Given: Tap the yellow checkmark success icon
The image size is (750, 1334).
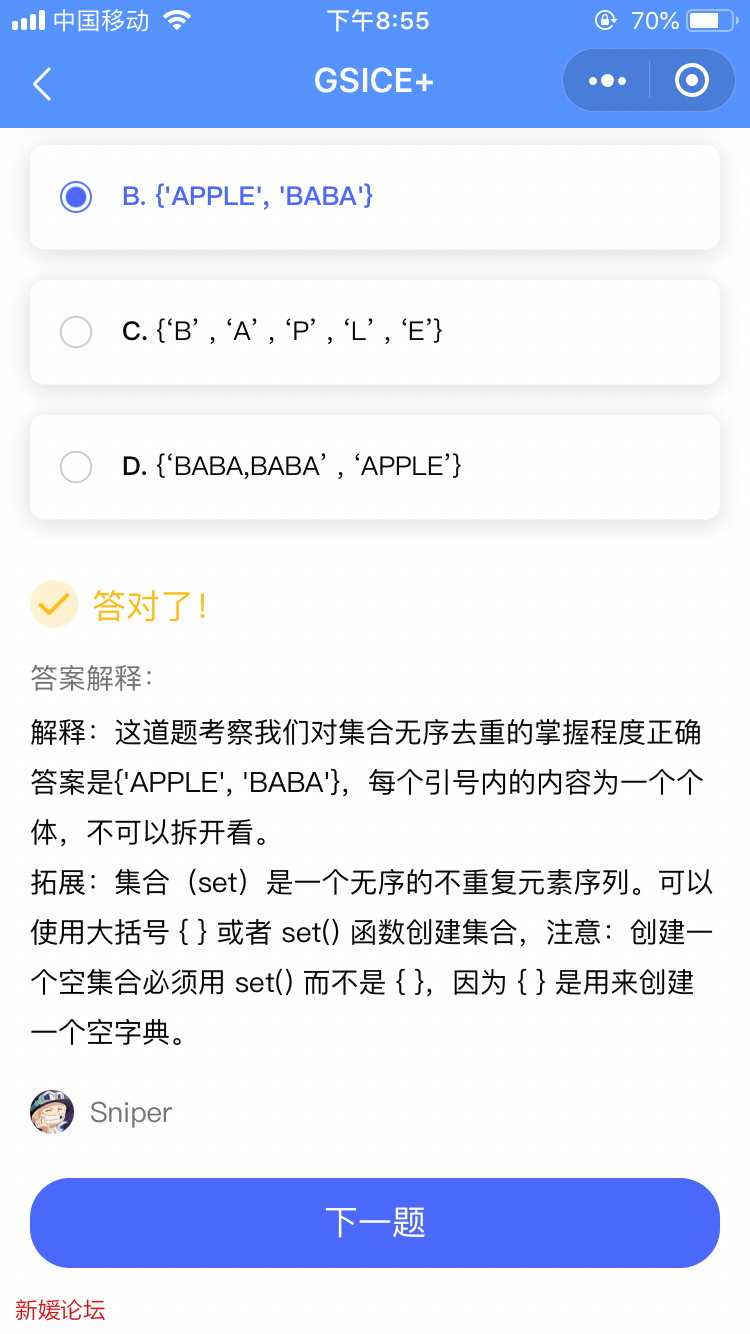Looking at the screenshot, I should click(x=53, y=604).
